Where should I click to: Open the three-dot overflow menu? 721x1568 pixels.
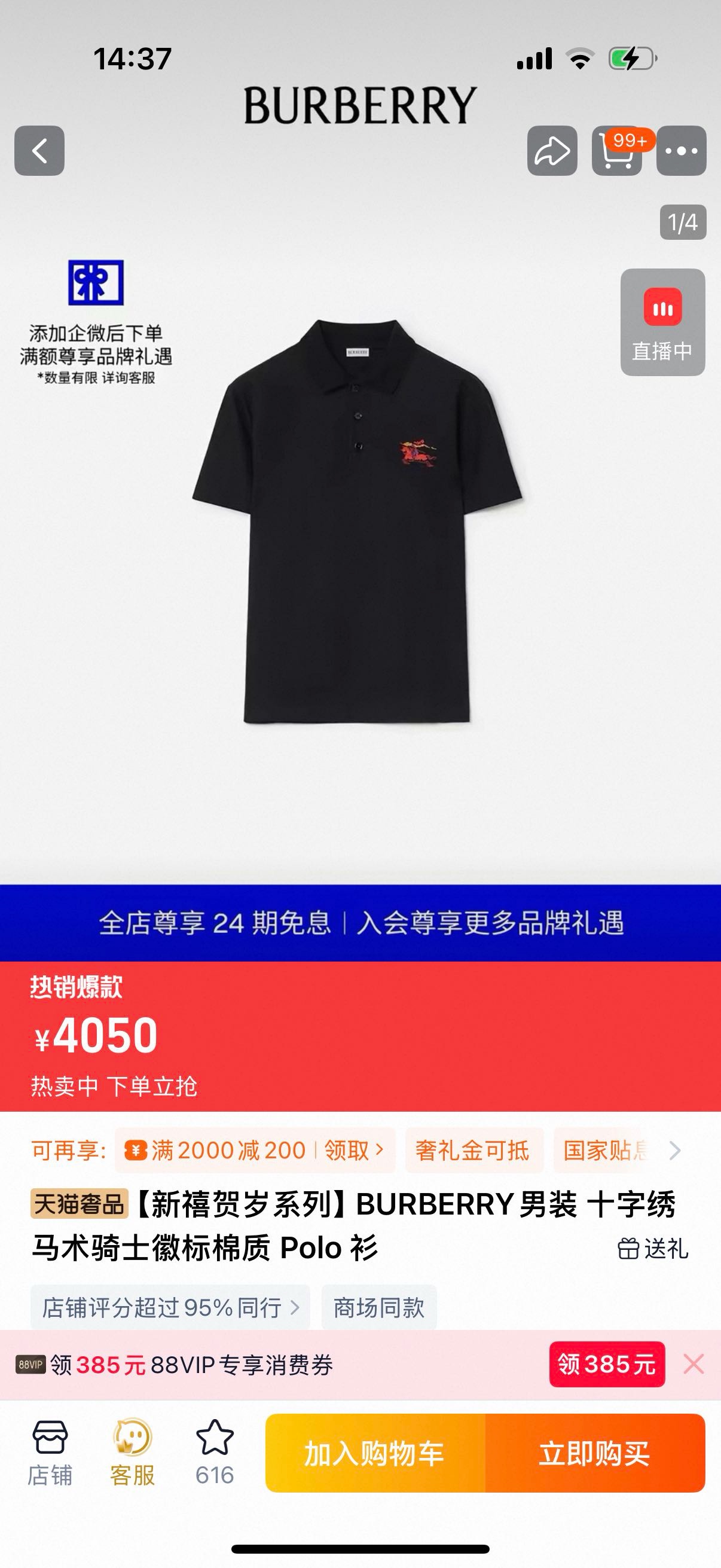pyautogui.click(x=682, y=151)
